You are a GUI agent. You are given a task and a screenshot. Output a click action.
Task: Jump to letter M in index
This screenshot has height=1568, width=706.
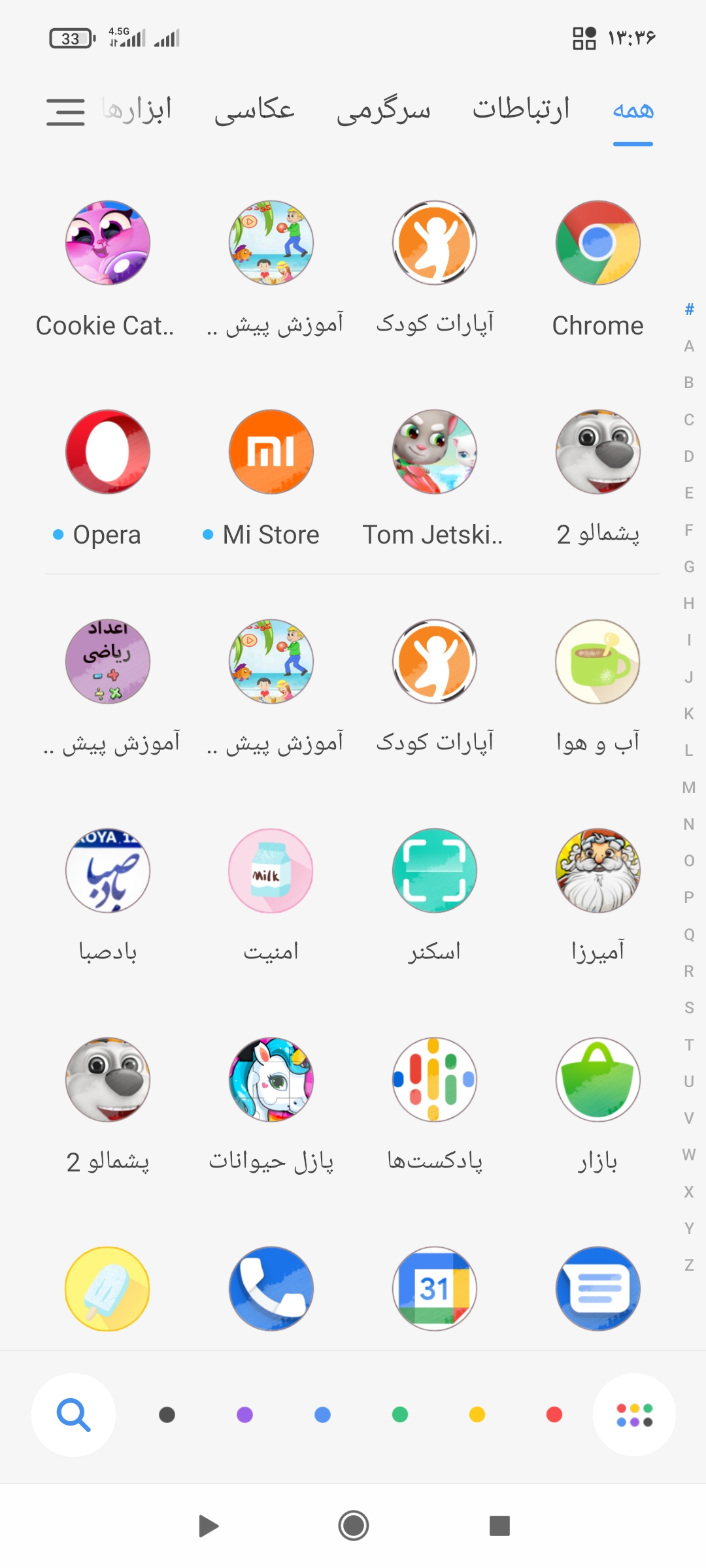click(x=689, y=787)
